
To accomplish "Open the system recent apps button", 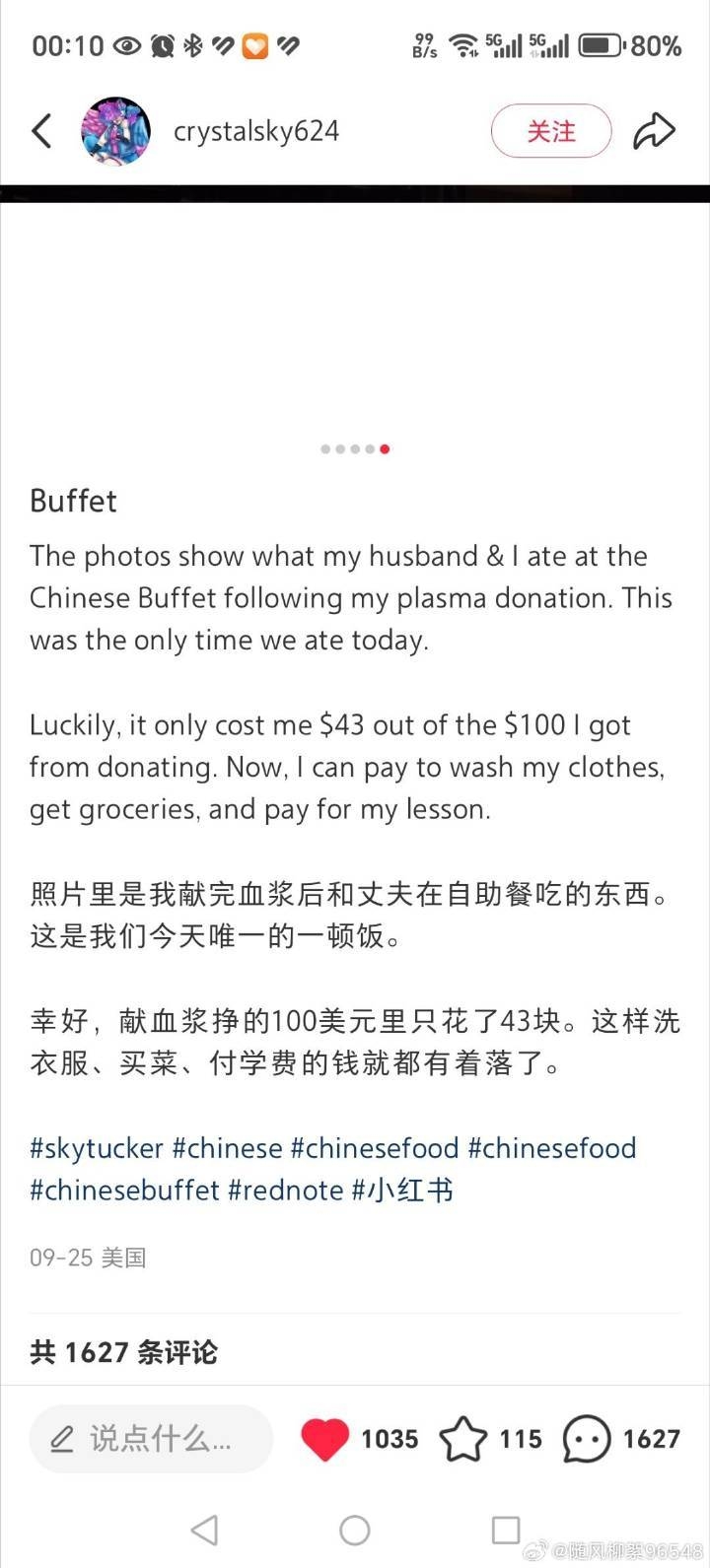I will coord(506,1531).
